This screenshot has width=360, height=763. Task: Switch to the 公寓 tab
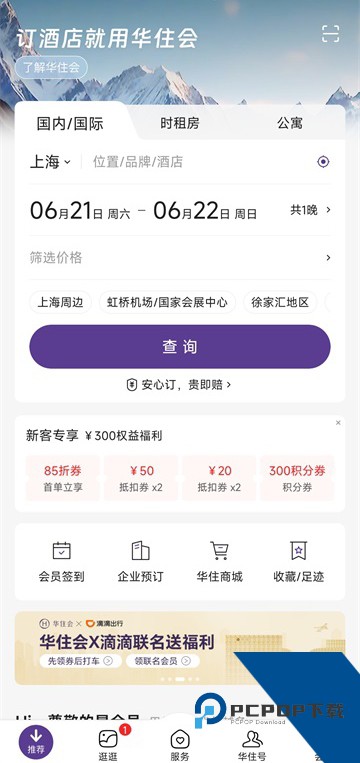290,123
